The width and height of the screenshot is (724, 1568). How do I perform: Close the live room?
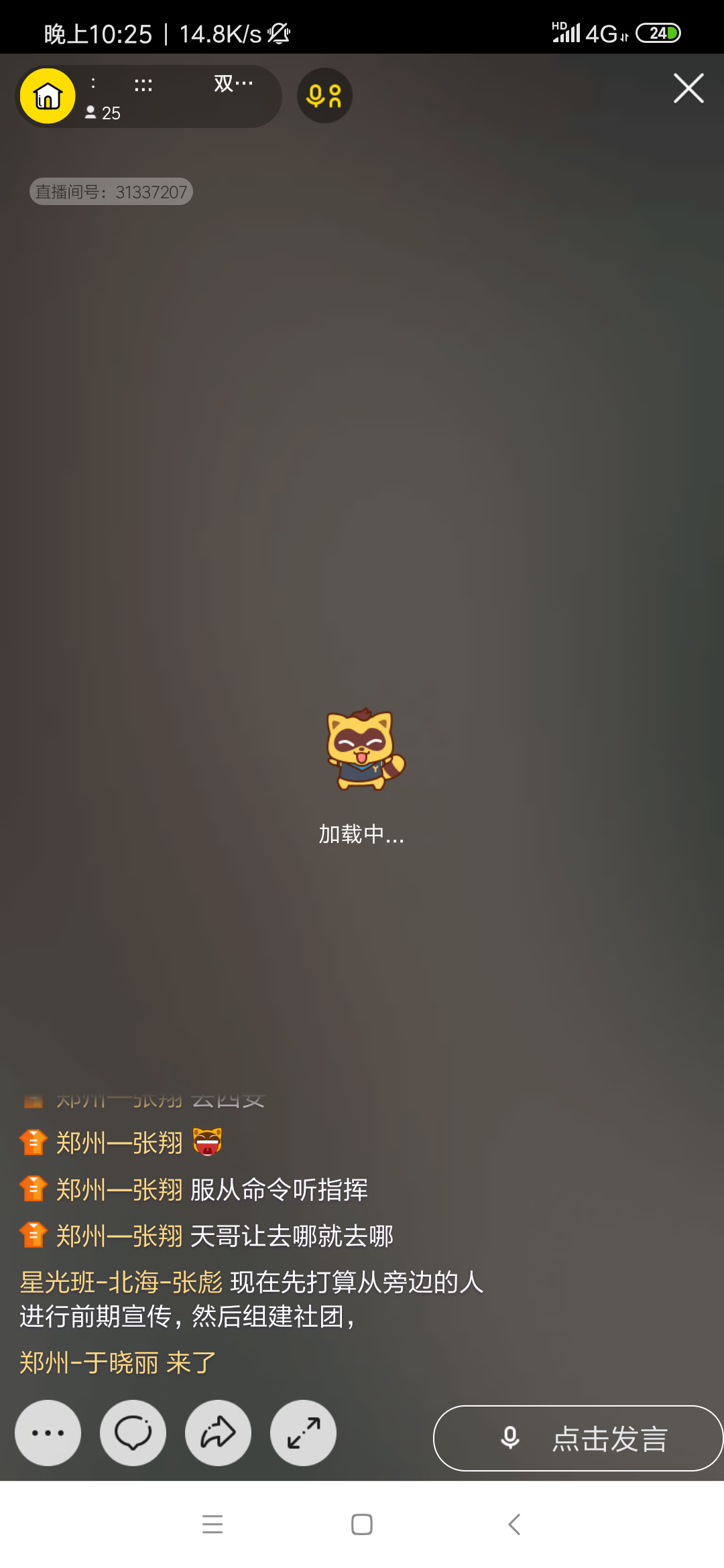click(x=688, y=88)
